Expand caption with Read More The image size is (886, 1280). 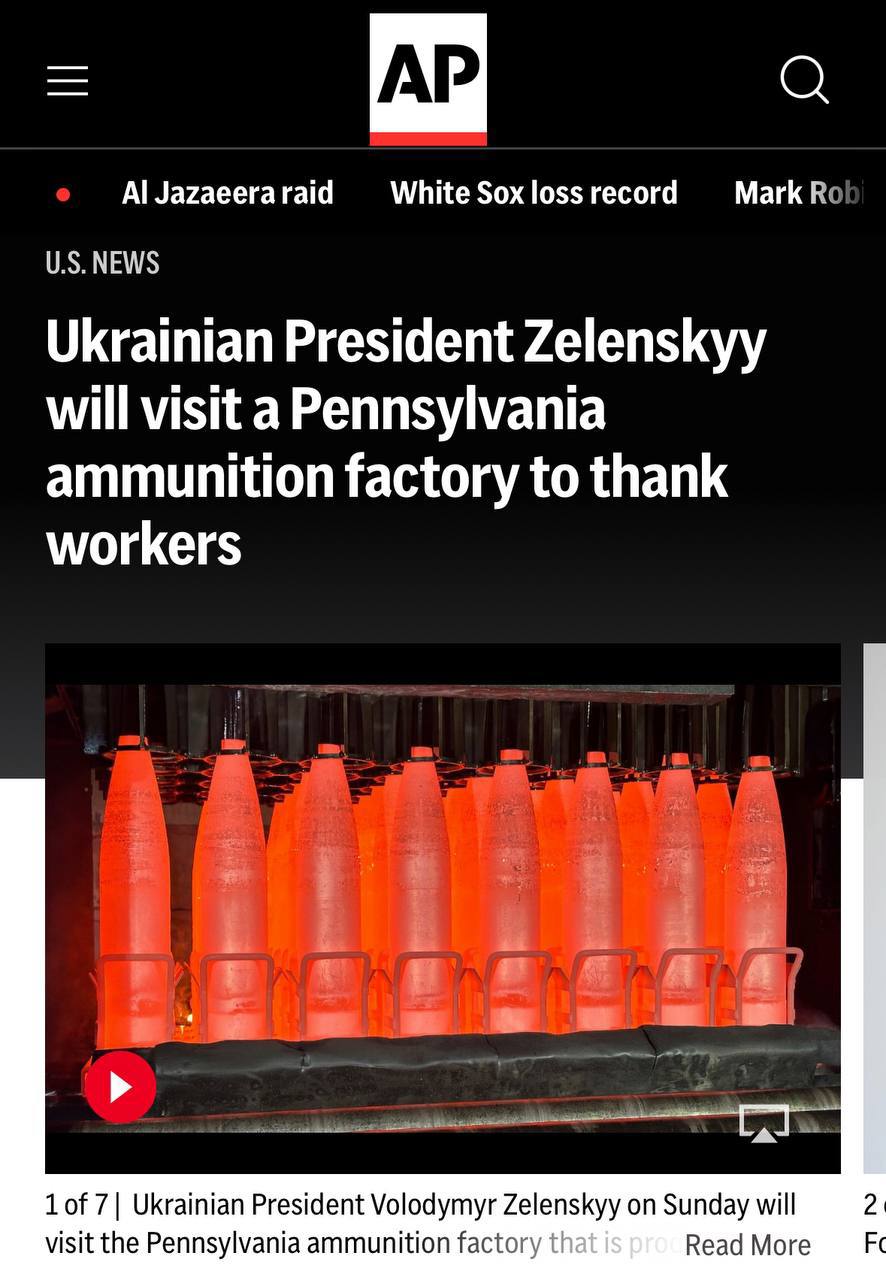click(x=748, y=1245)
